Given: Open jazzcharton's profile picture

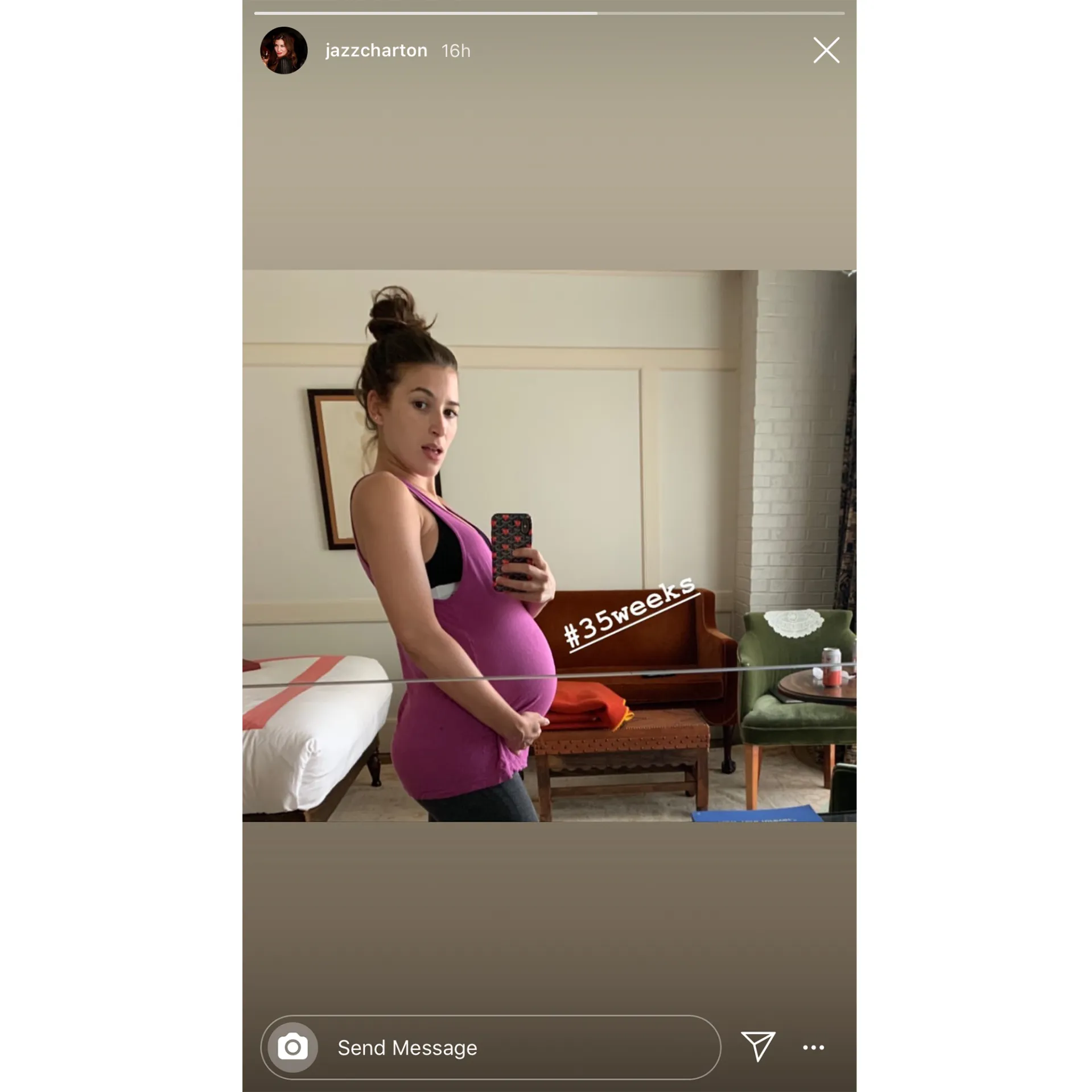Looking at the screenshot, I should (283, 50).
